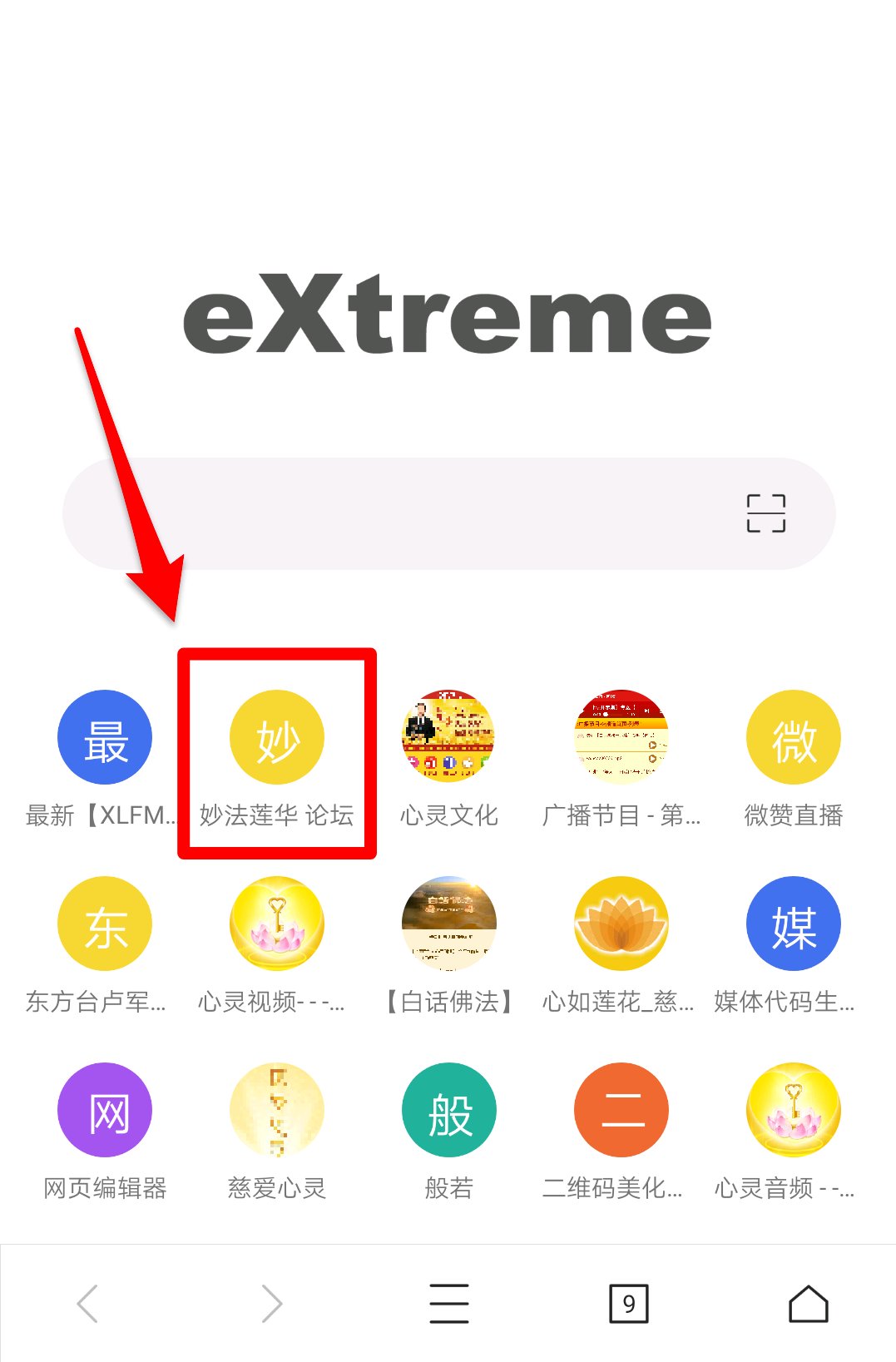The height and width of the screenshot is (1362, 896).
Task: Open the 心如莲花 shortcut
Action: click(x=621, y=924)
